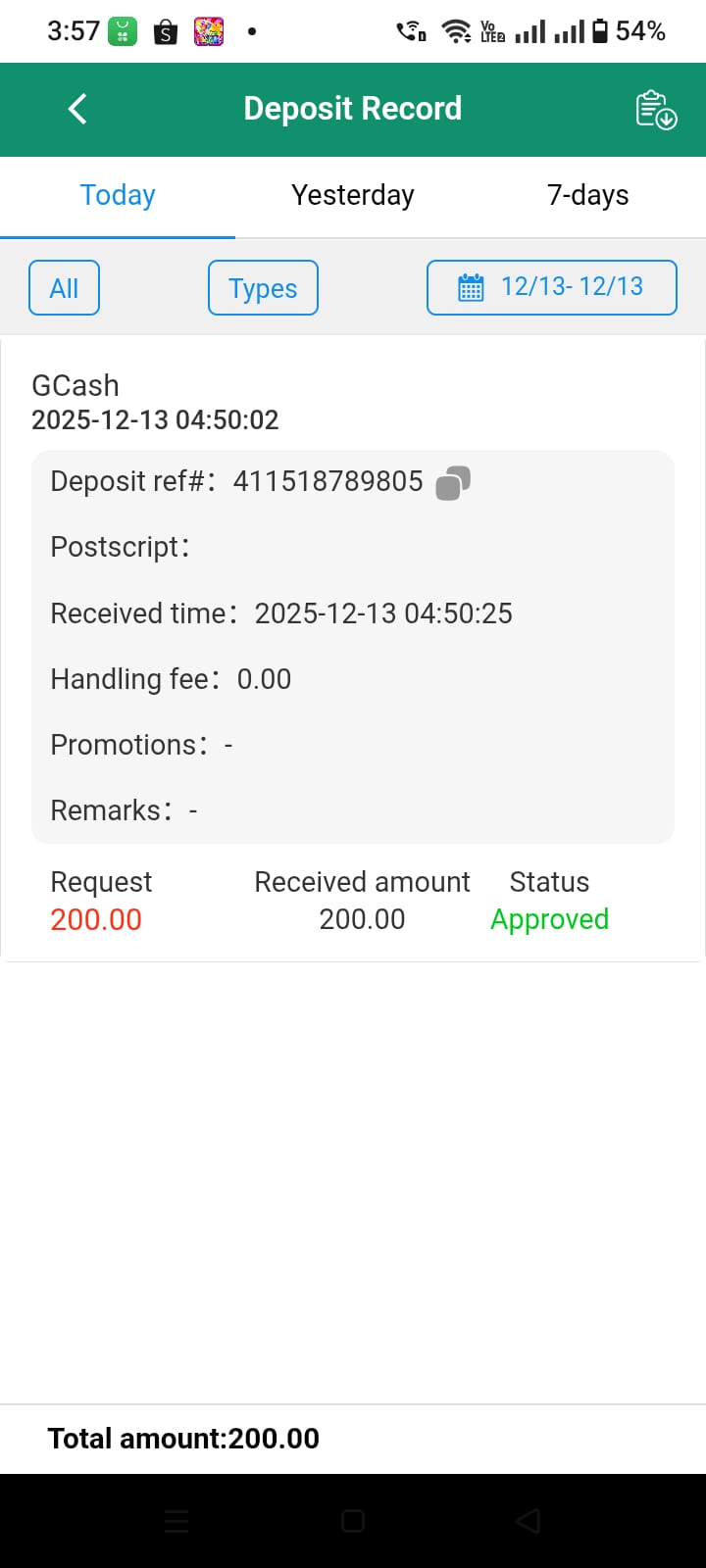This screenshot has width=706, height=1568.
Task: Select the All filter
Action: (64, 288)
